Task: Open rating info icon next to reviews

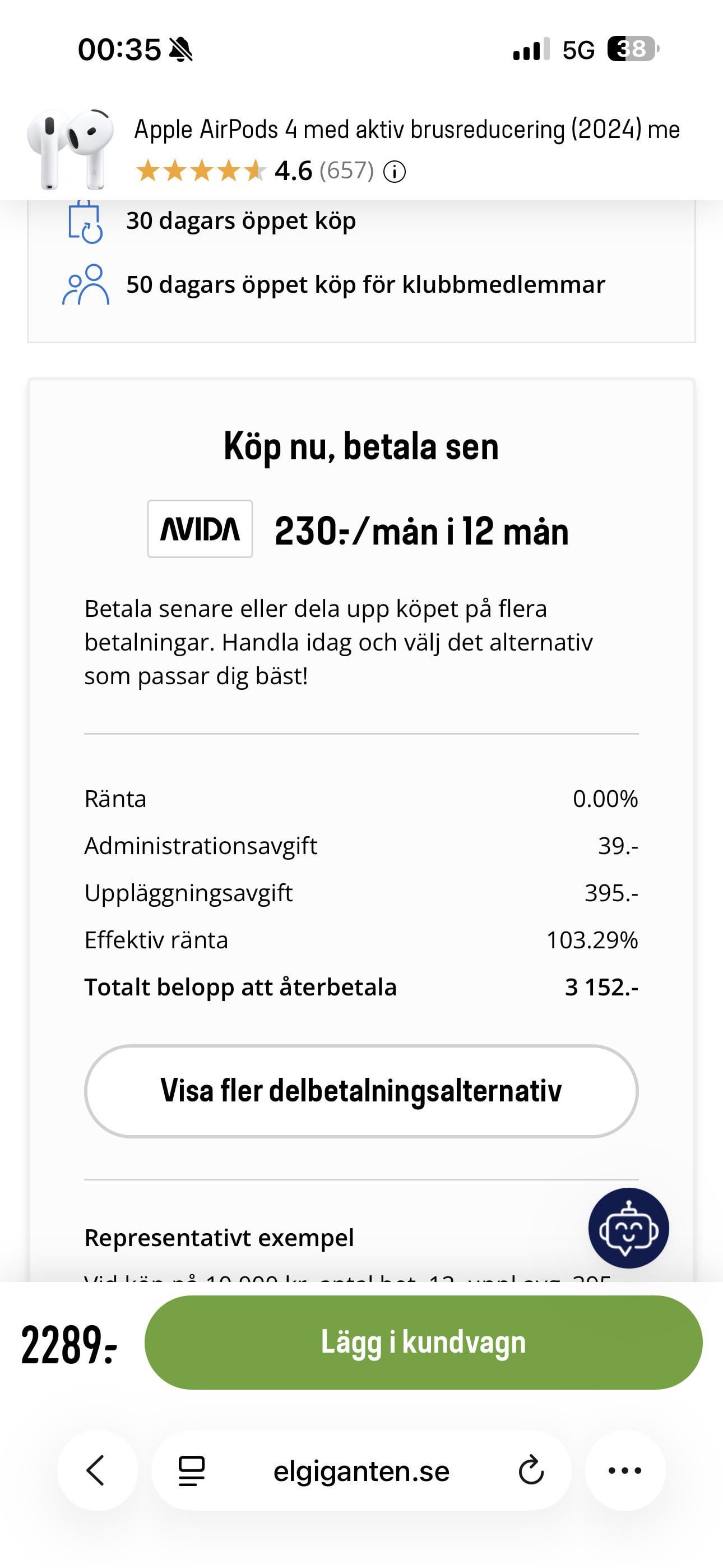Action: (x=395, y=172)
